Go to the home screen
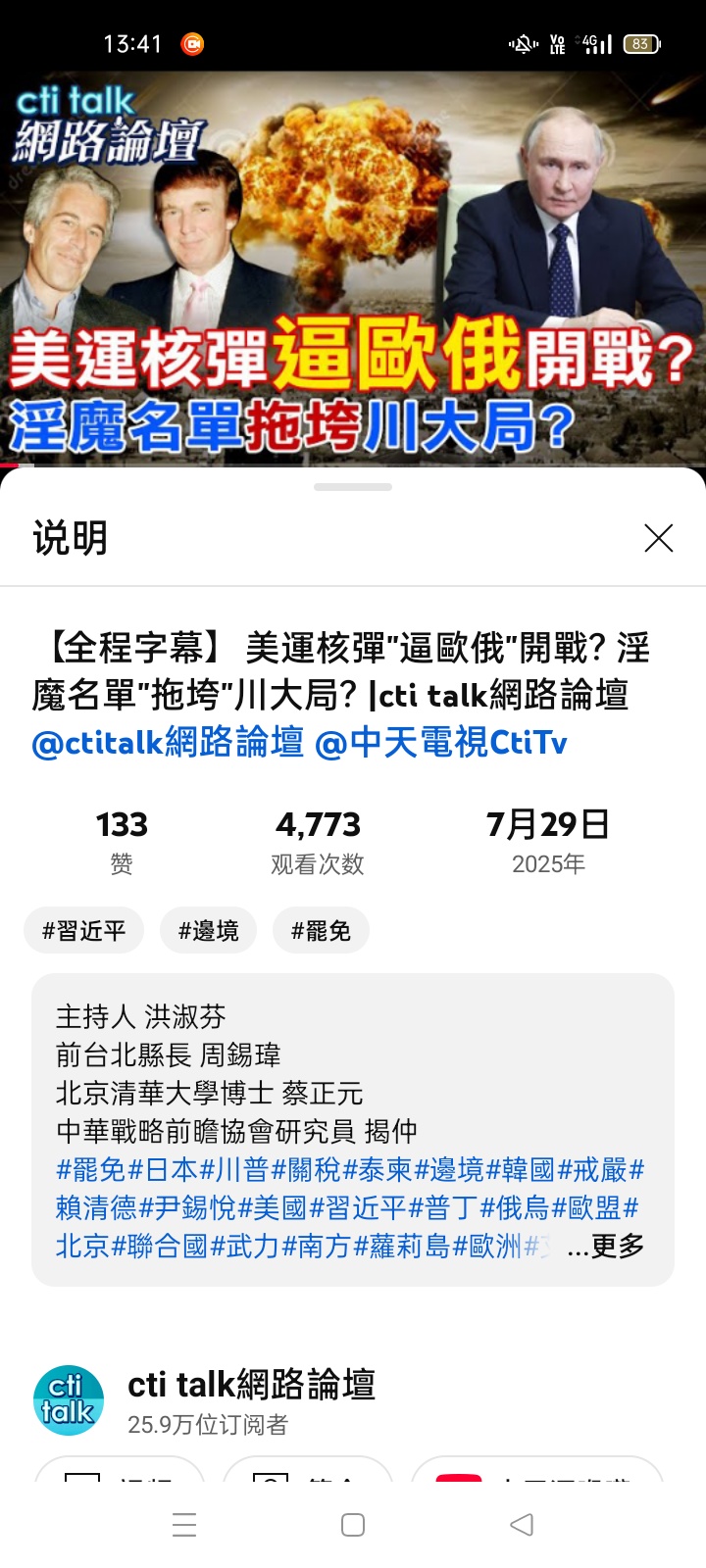The width and height of the screenshot is (706, 1568). pyautogui.click(x=353, y=1525)
